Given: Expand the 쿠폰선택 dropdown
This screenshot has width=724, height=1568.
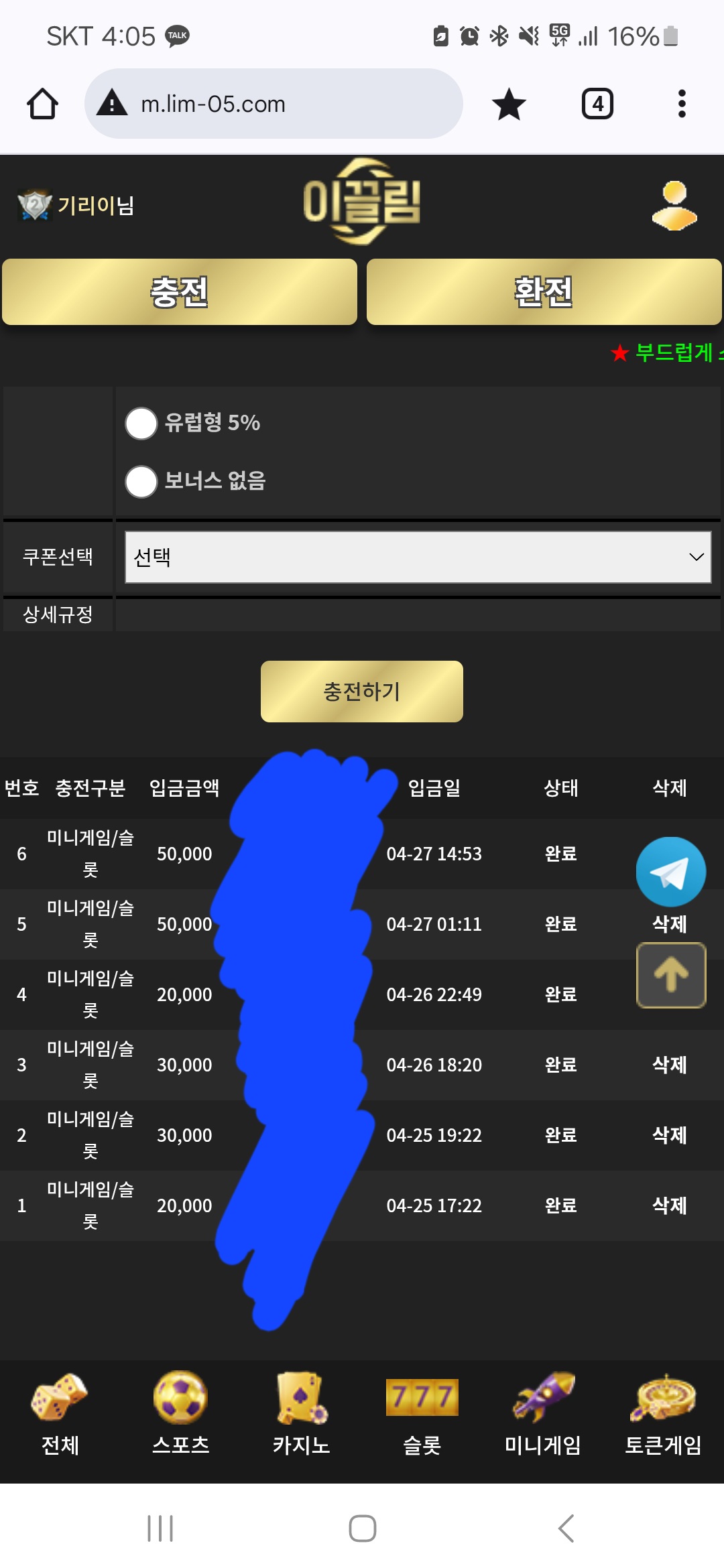Looking at the screenshot, I should (x=418, y=557).
